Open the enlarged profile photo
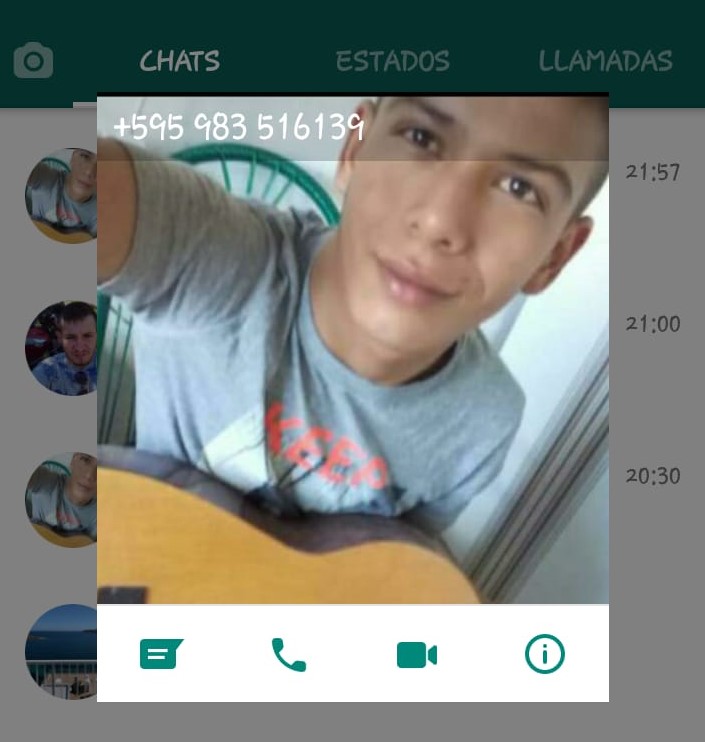This screenshot has width=705, height=742. 352,380
